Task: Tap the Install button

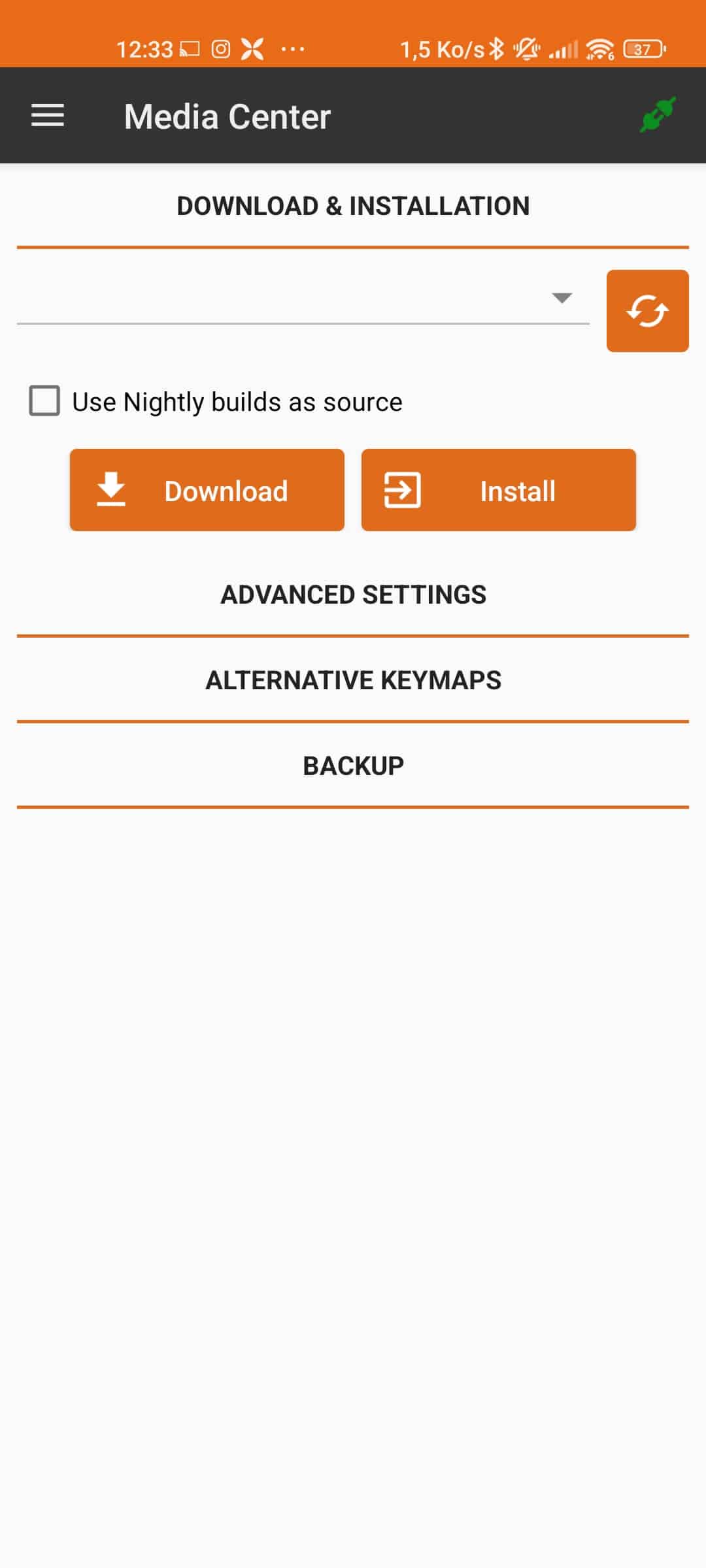Action: [x=499, y=490]
